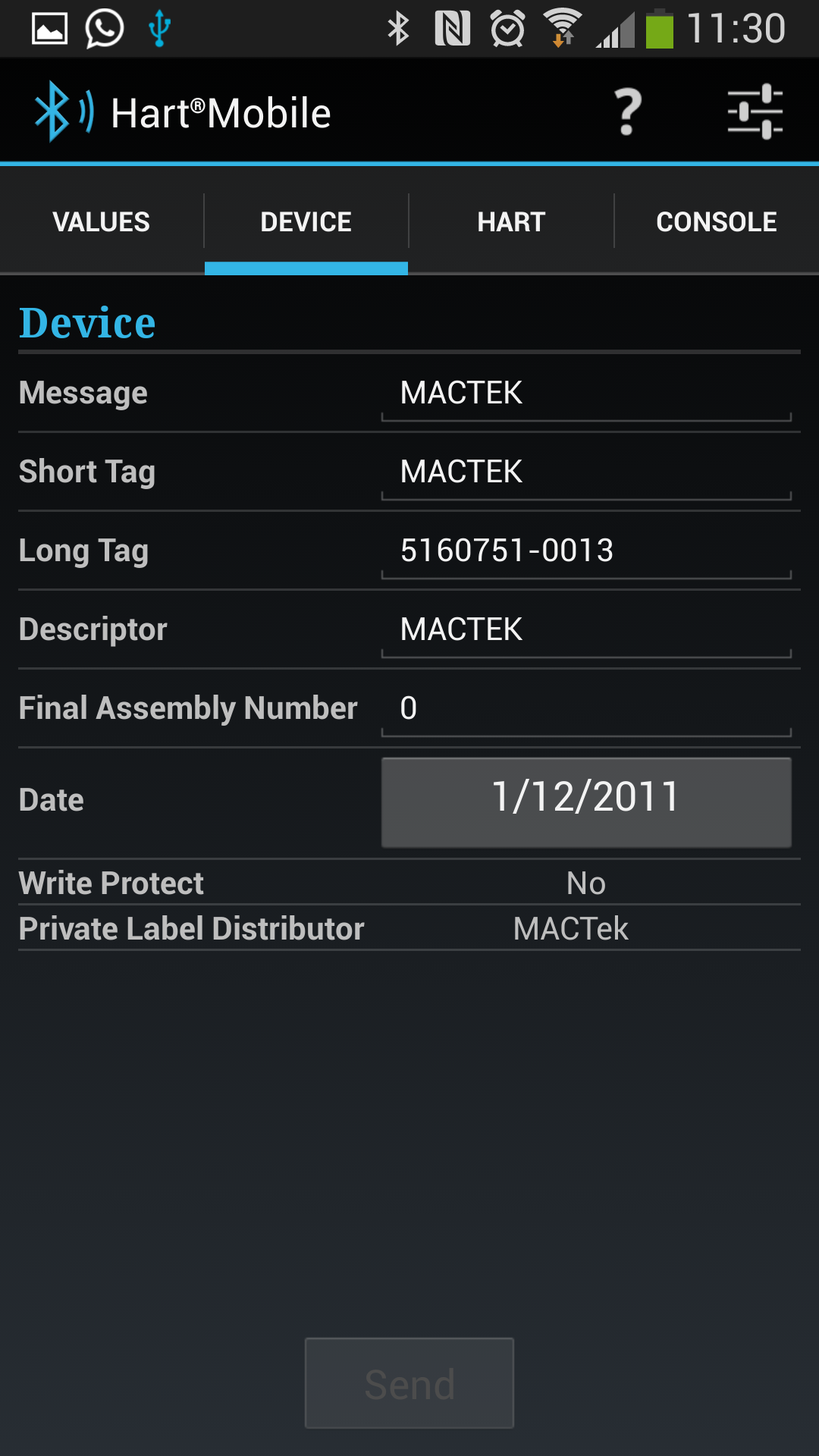Viewport: 819px width, 1456px height.
Task: Switch to the HART tab
Action: point(511,222)
